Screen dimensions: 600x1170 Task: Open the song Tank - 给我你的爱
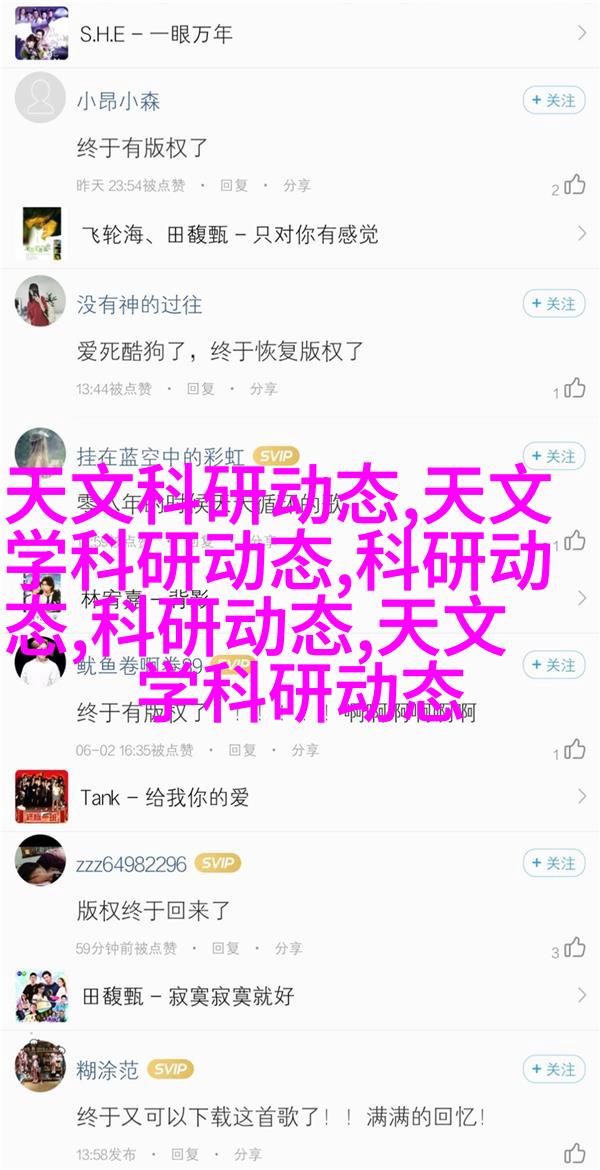click(300, 797)
